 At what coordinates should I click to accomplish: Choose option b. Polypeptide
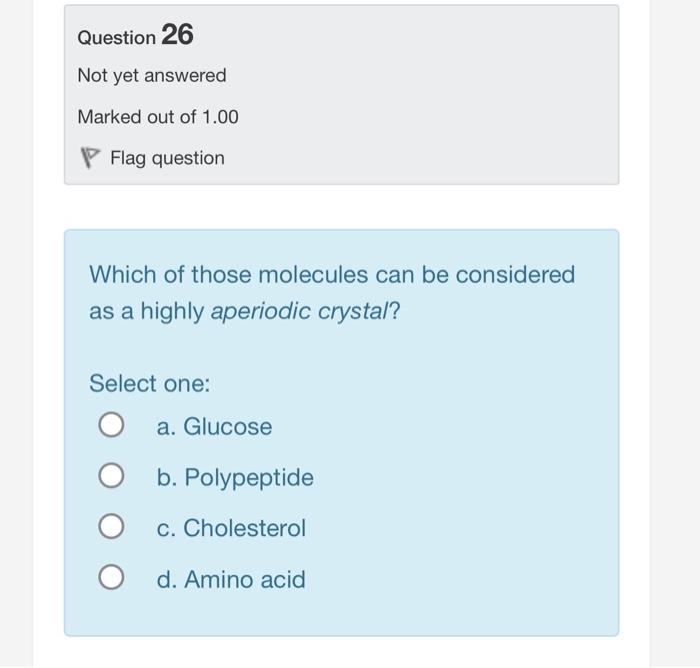point(111,478)
